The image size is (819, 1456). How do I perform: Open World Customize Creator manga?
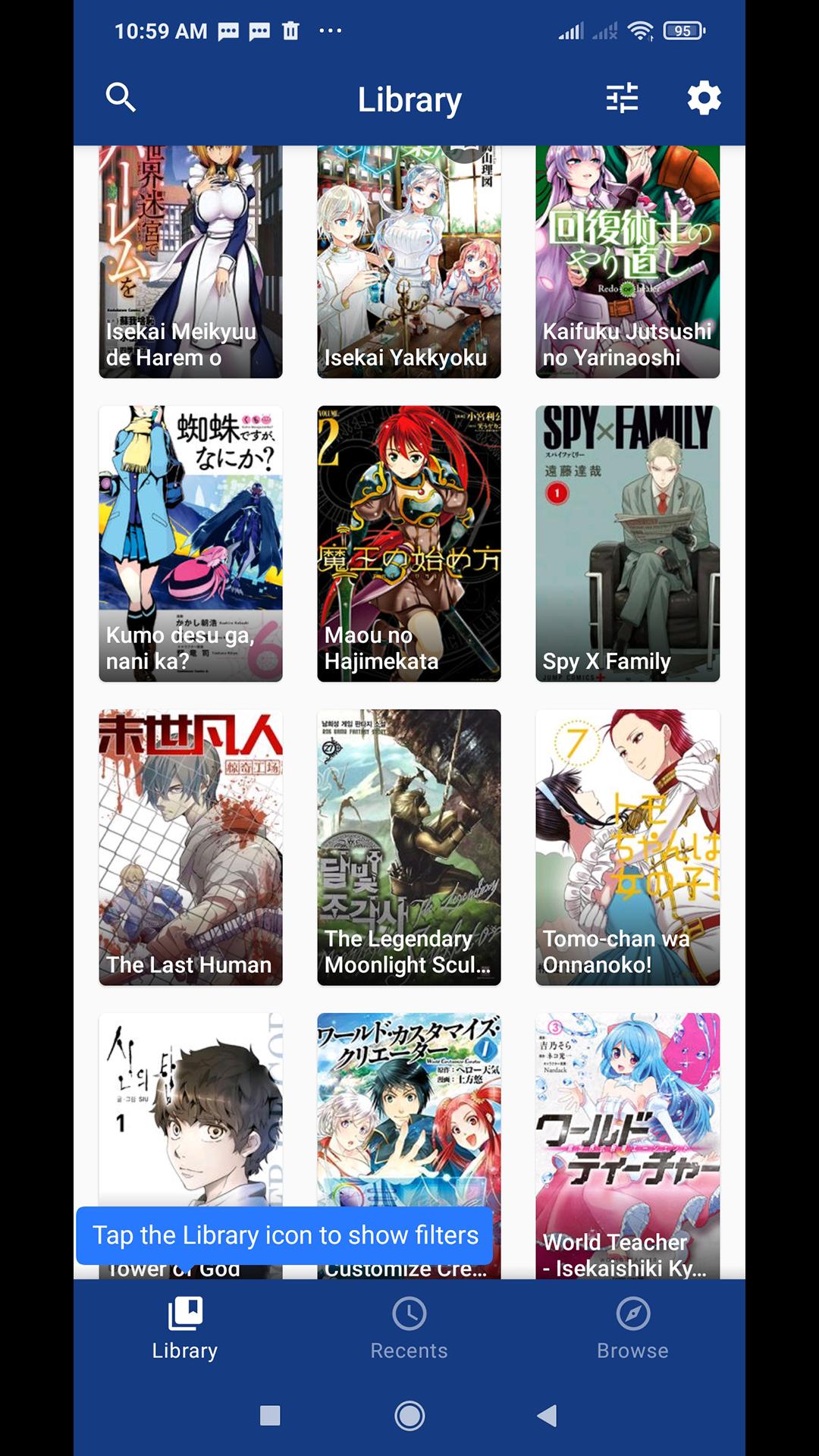tap(409, 1107)
